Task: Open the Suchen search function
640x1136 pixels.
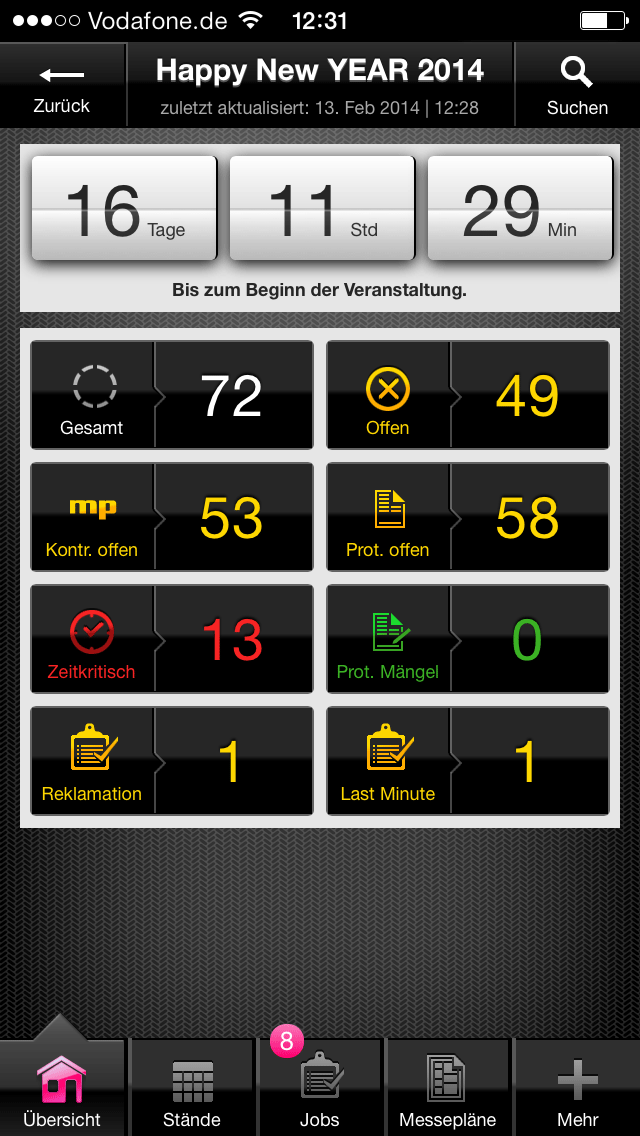Action: tap(577, 85)
